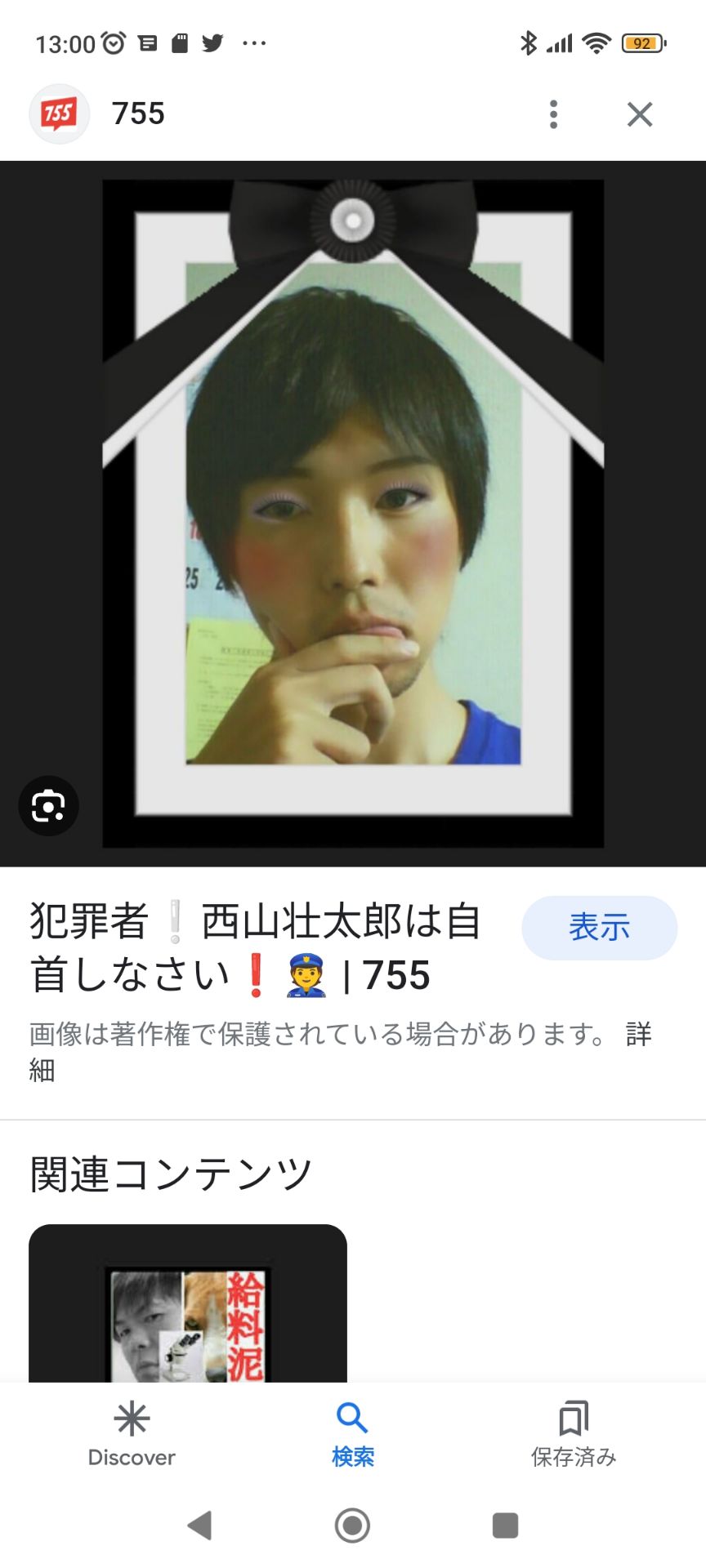Image resolution: width=706 pixels, height=1568 pixels.
Task: Switch to the 検索 tab
Action: (x=352, y=1437)
